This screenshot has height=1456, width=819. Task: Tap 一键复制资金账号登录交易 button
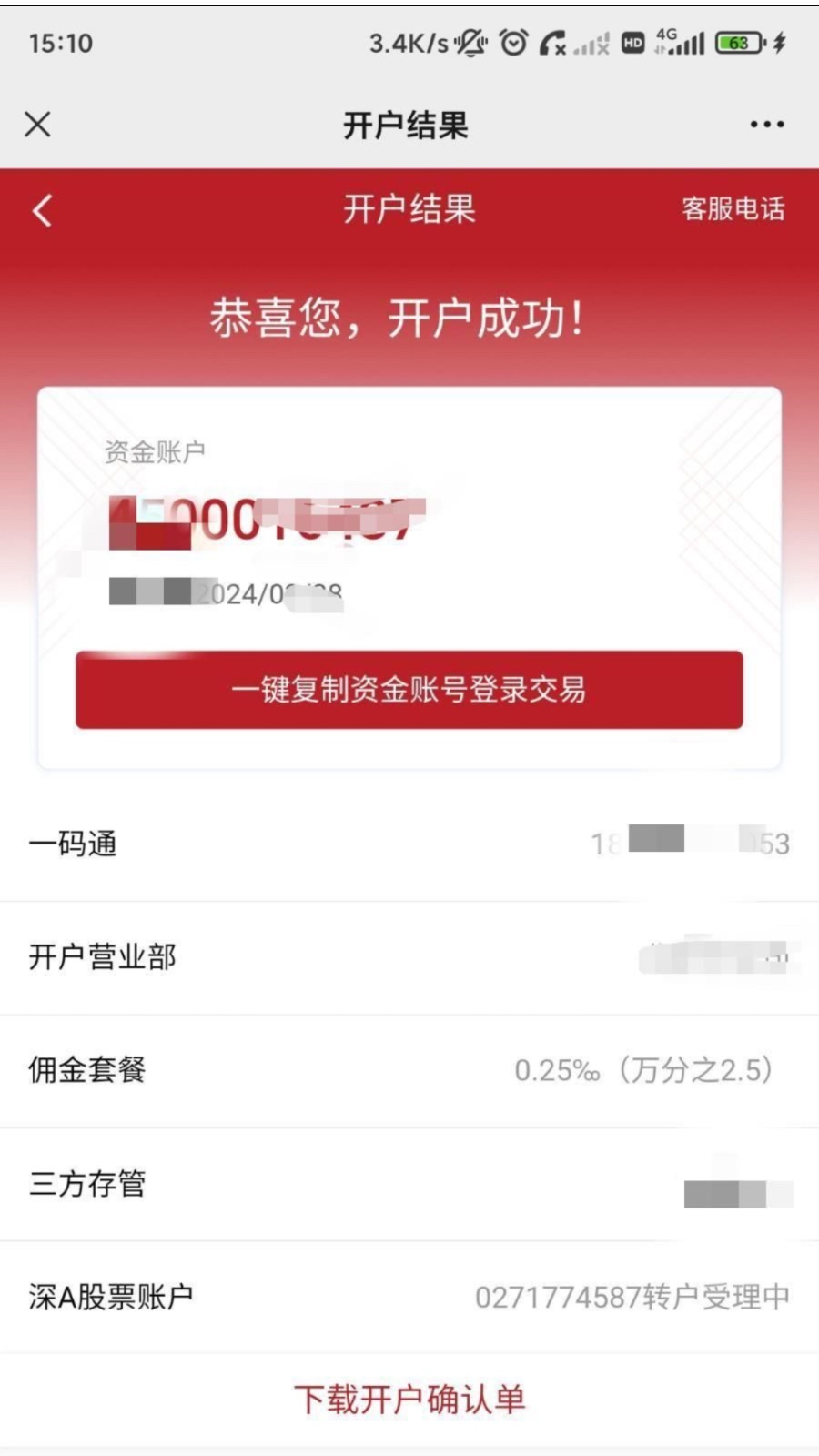(x=409, y=690)
